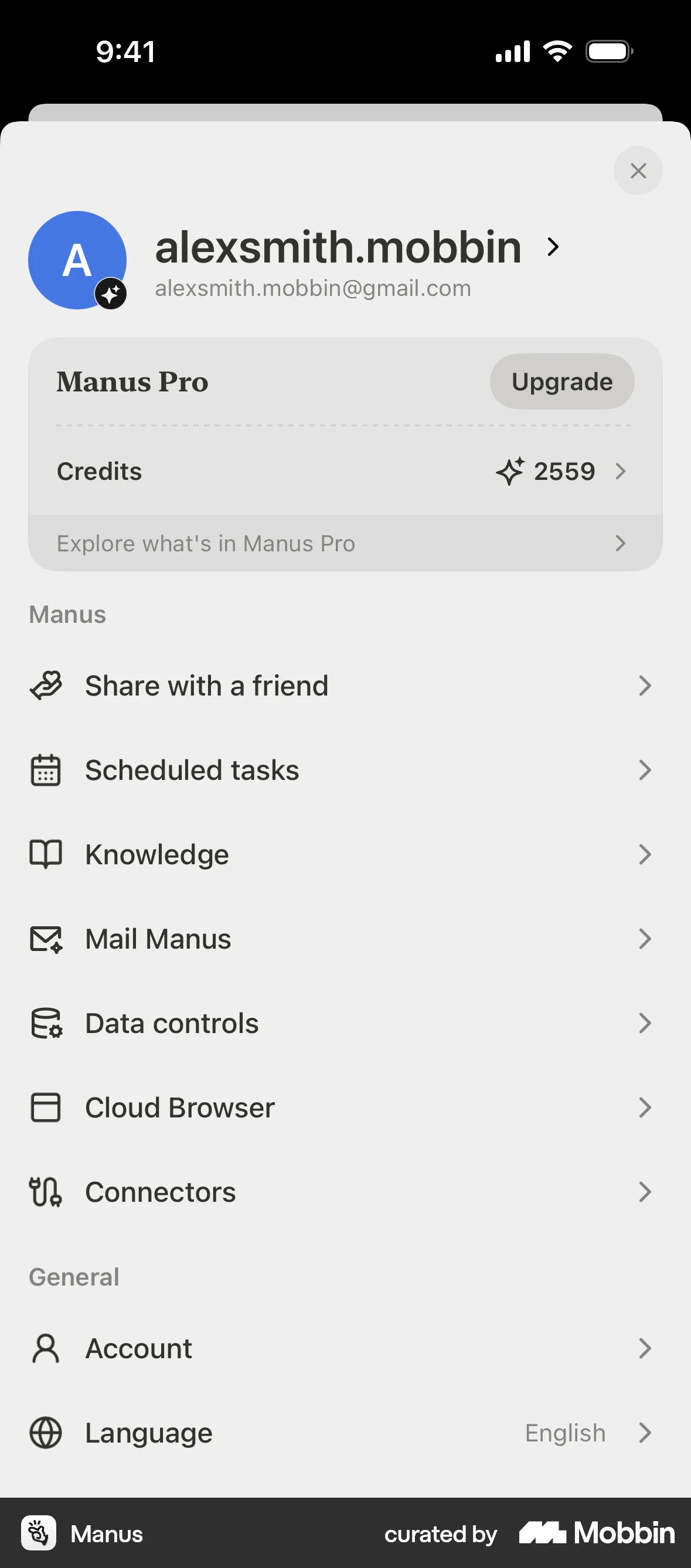Select the Scheduled tasks menu row
The height and width of the screenshot is (1568, 691).
345,769
